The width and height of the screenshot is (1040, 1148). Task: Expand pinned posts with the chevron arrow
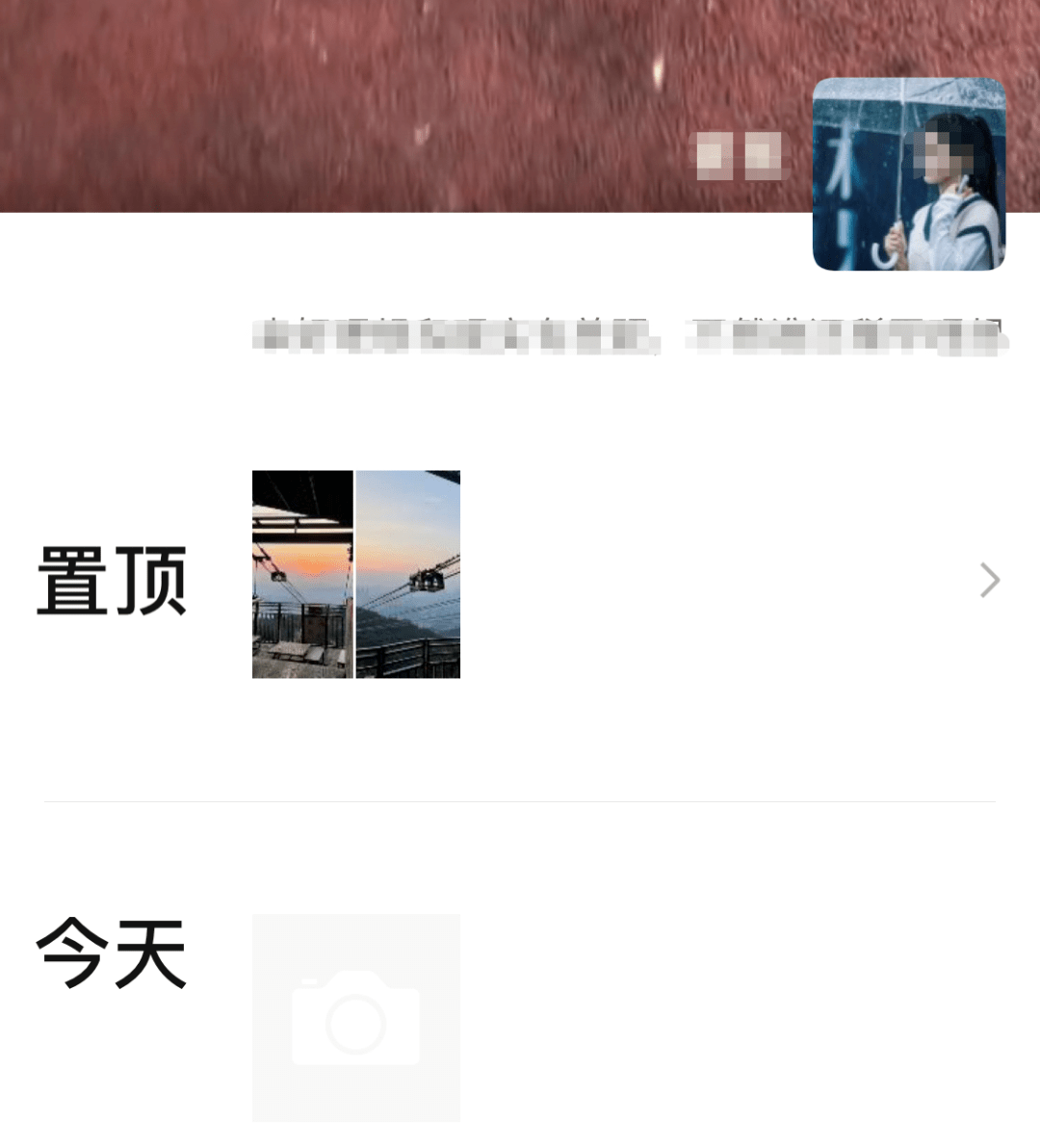click(x=989, y=581)
